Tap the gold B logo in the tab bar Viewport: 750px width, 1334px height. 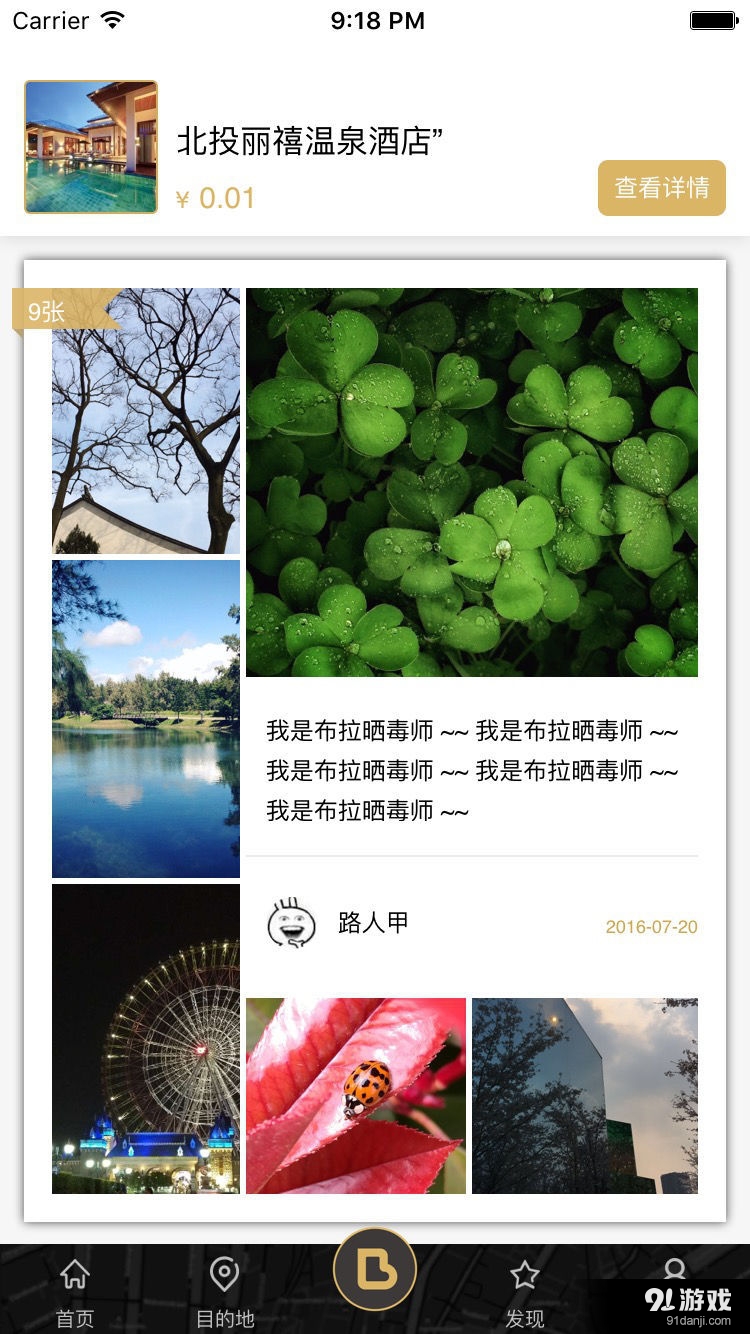[375, 1268]
